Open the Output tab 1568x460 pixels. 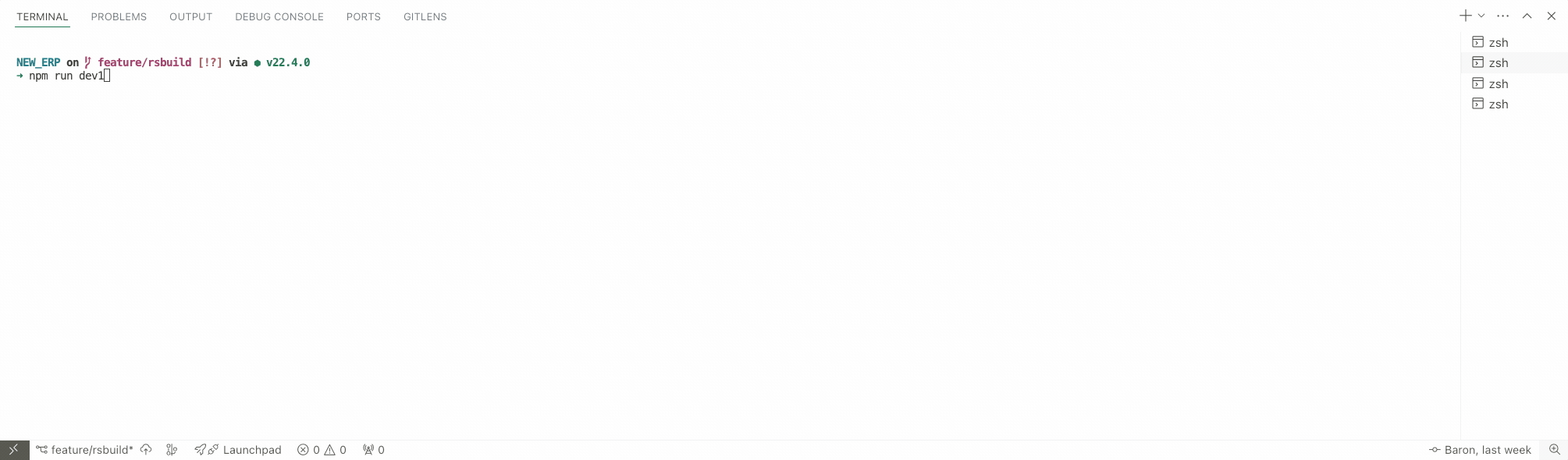click(x=190, y=16)
